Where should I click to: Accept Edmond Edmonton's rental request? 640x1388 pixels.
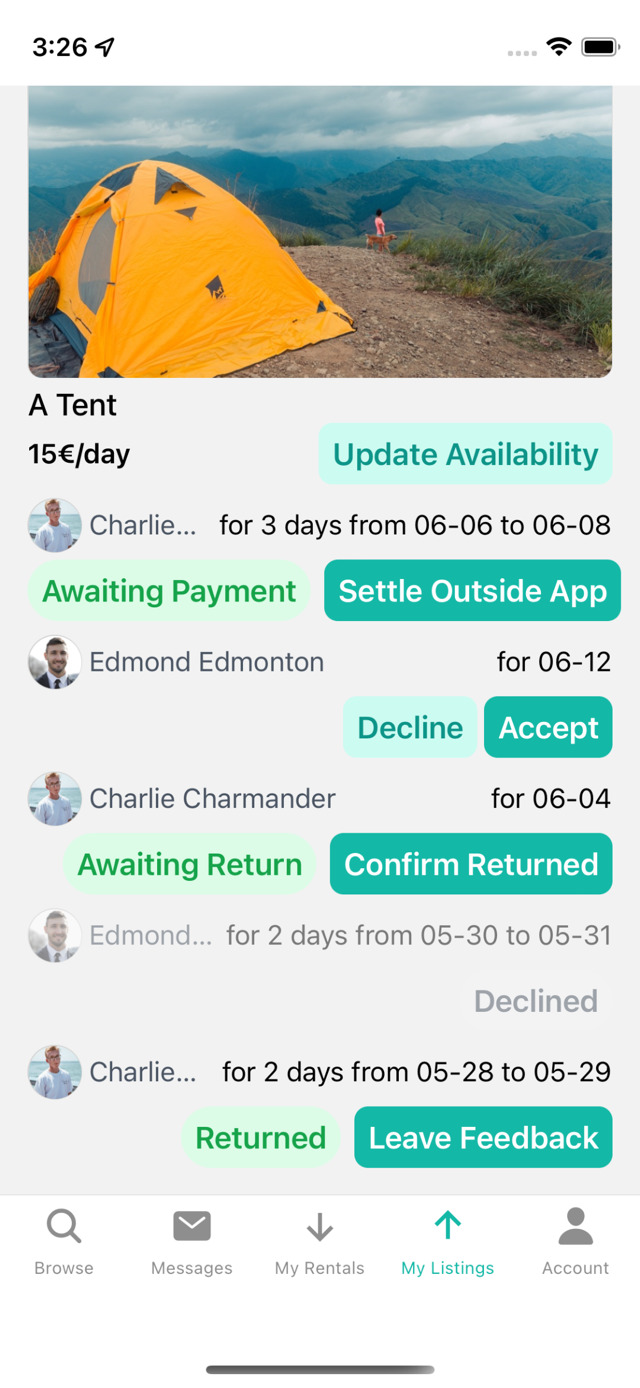pyautogui.click(x=548, y=728)
